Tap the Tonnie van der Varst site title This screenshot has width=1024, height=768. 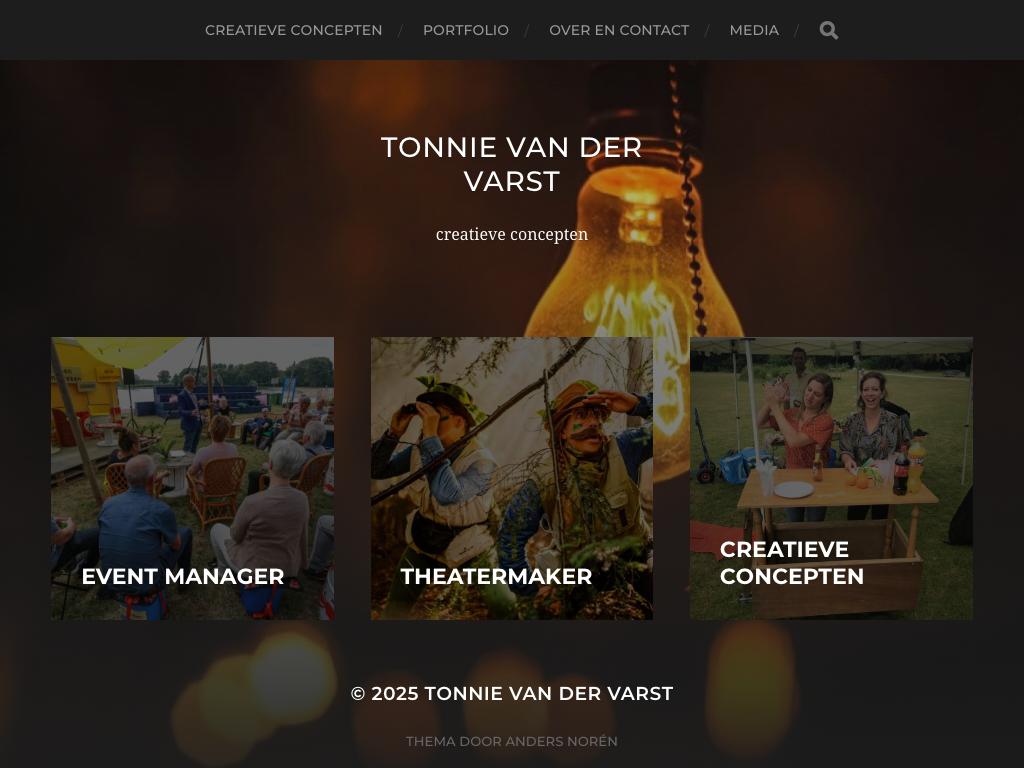(x=511, y=164)
